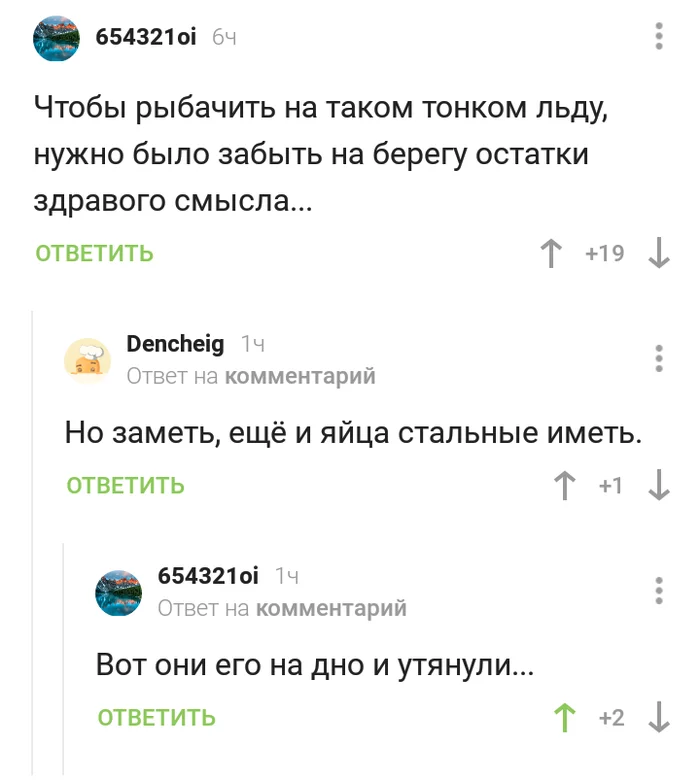Upvote Dencheig's comment
Image resolution: width=700 pixels, height=780 pixels.
pyautogui.click(x=566, y=486)
